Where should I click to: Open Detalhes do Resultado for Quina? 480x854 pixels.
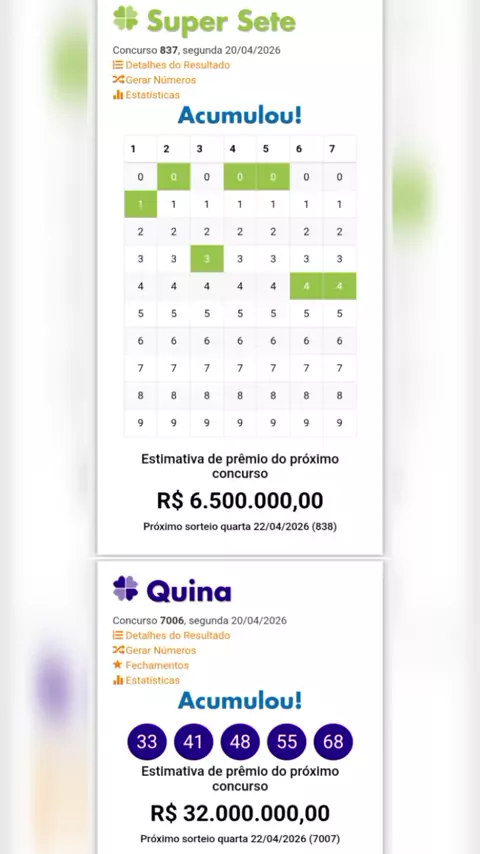click(172, 636)
